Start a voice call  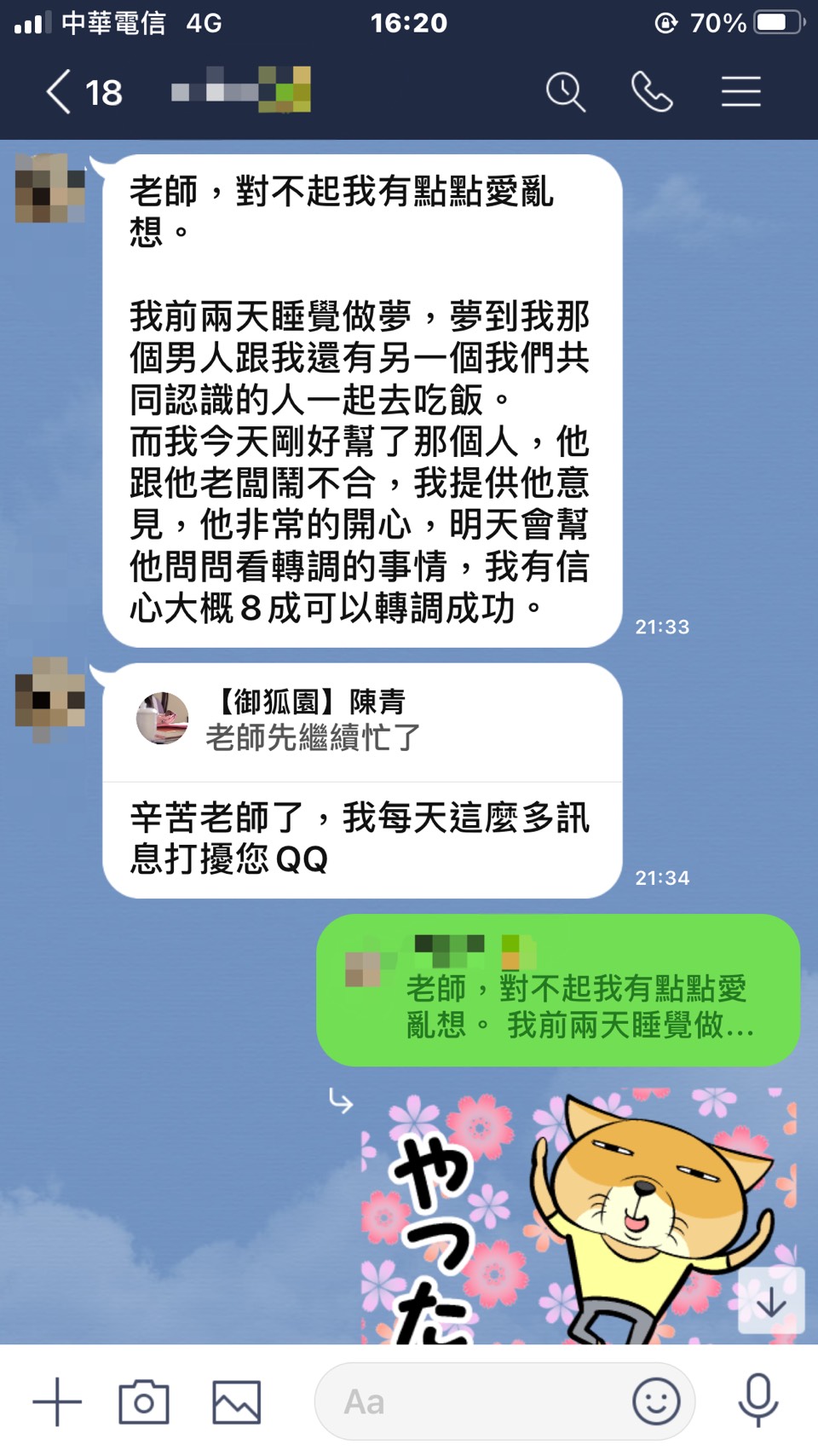pos(652,92)
